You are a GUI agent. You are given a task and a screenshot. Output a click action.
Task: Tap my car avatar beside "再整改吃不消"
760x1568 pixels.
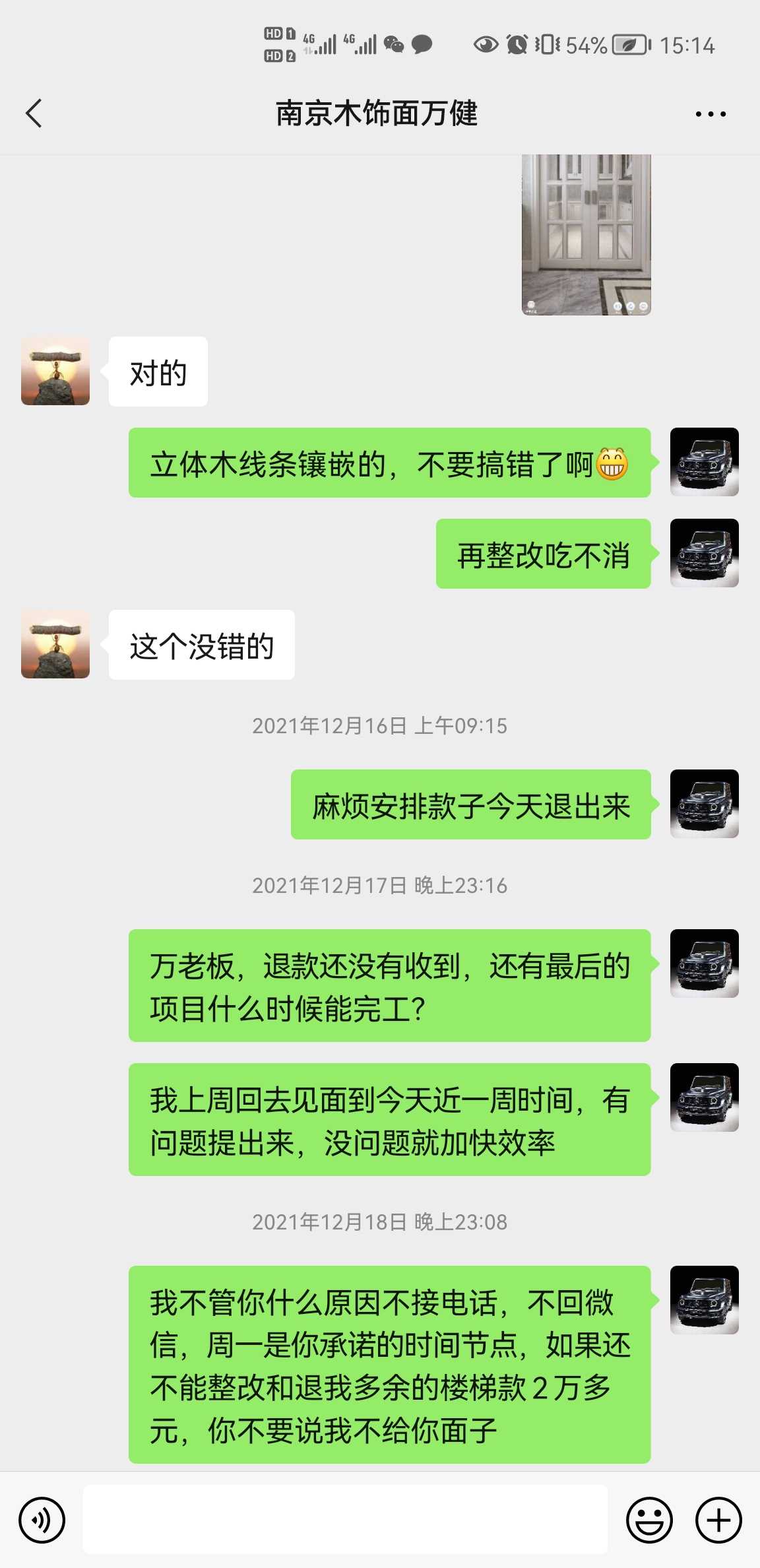(704, 553)
